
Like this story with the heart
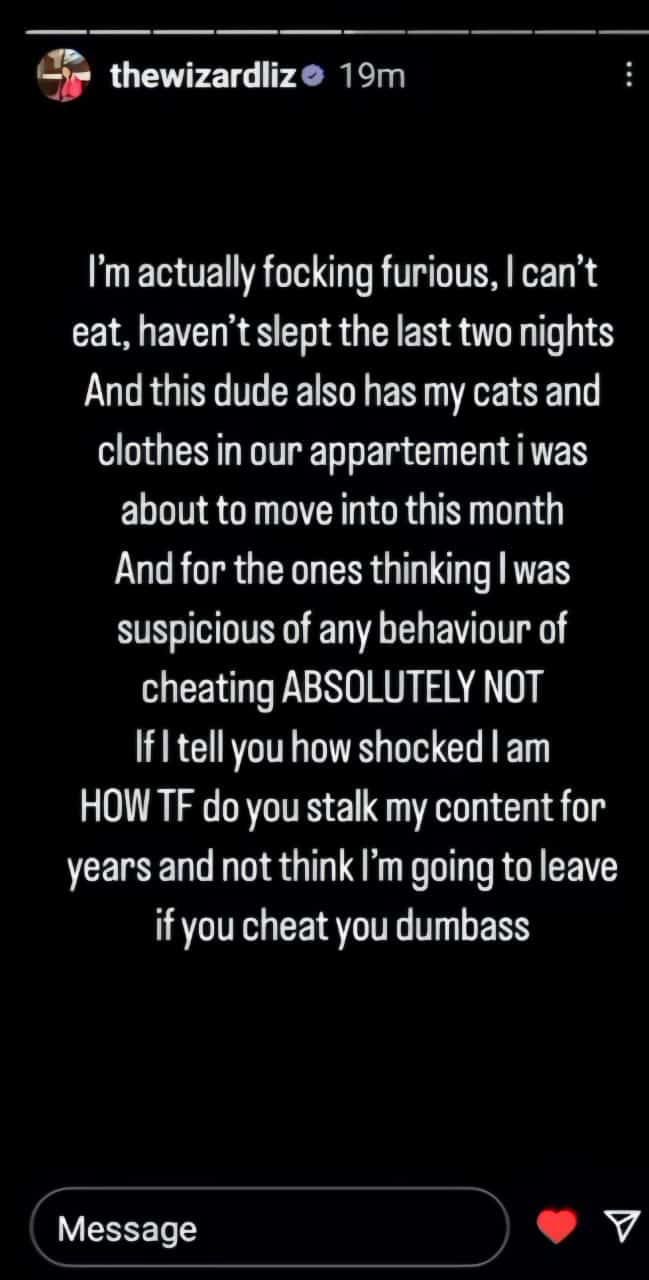point(556,1226)
